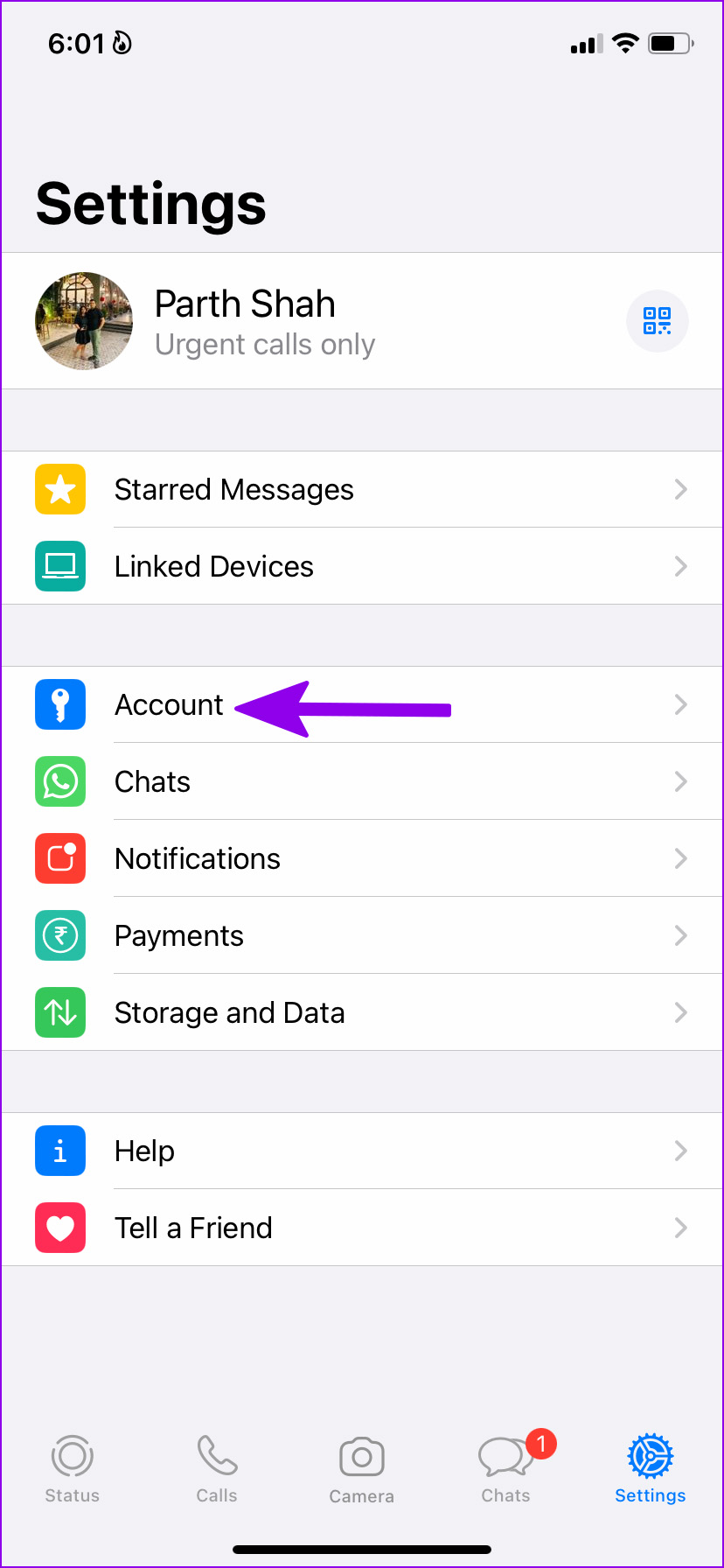Switch to the Status tab
Screen dimensions: 724x1568
73,1468
